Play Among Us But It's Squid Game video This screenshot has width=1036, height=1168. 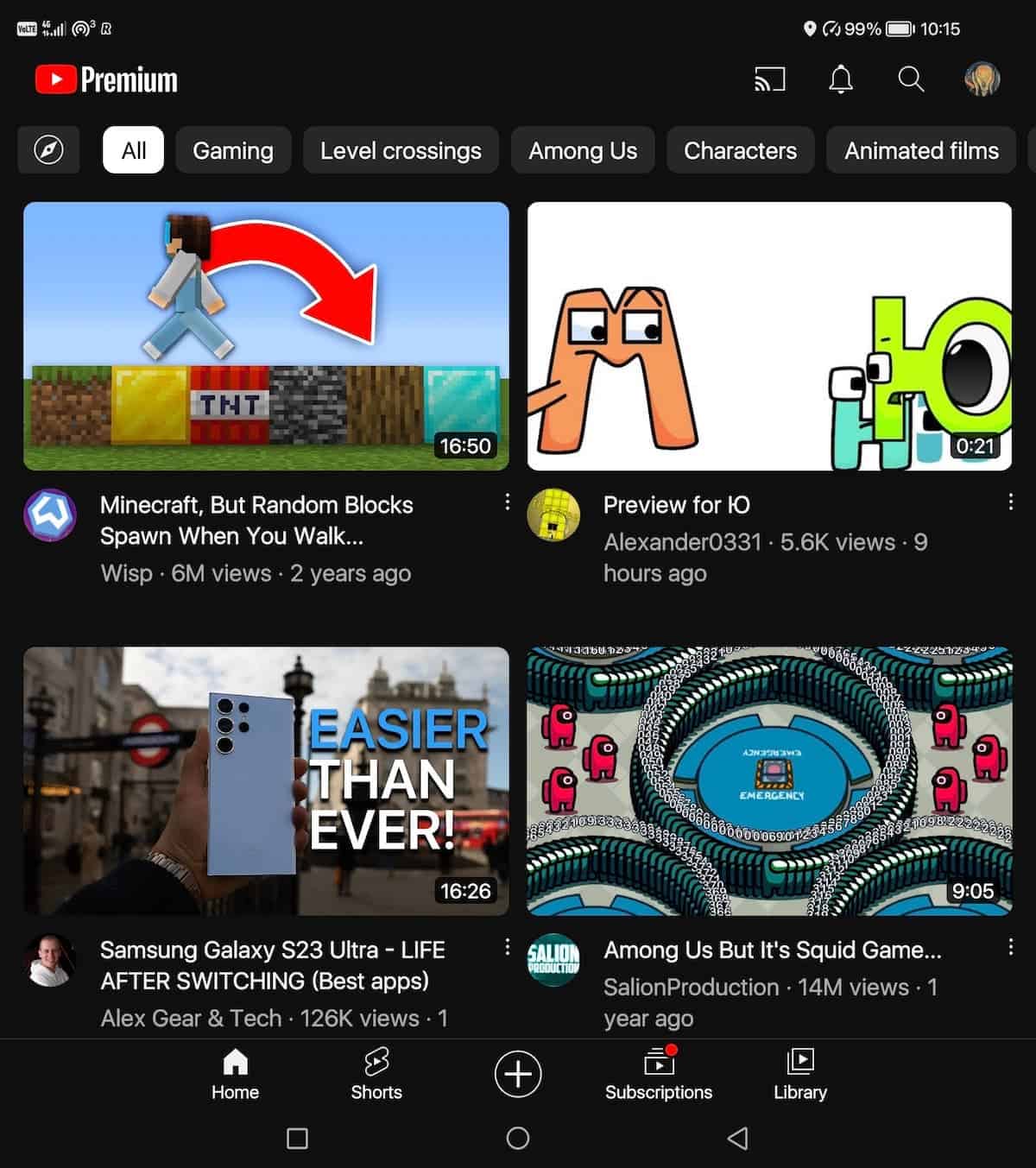(769, 780)
